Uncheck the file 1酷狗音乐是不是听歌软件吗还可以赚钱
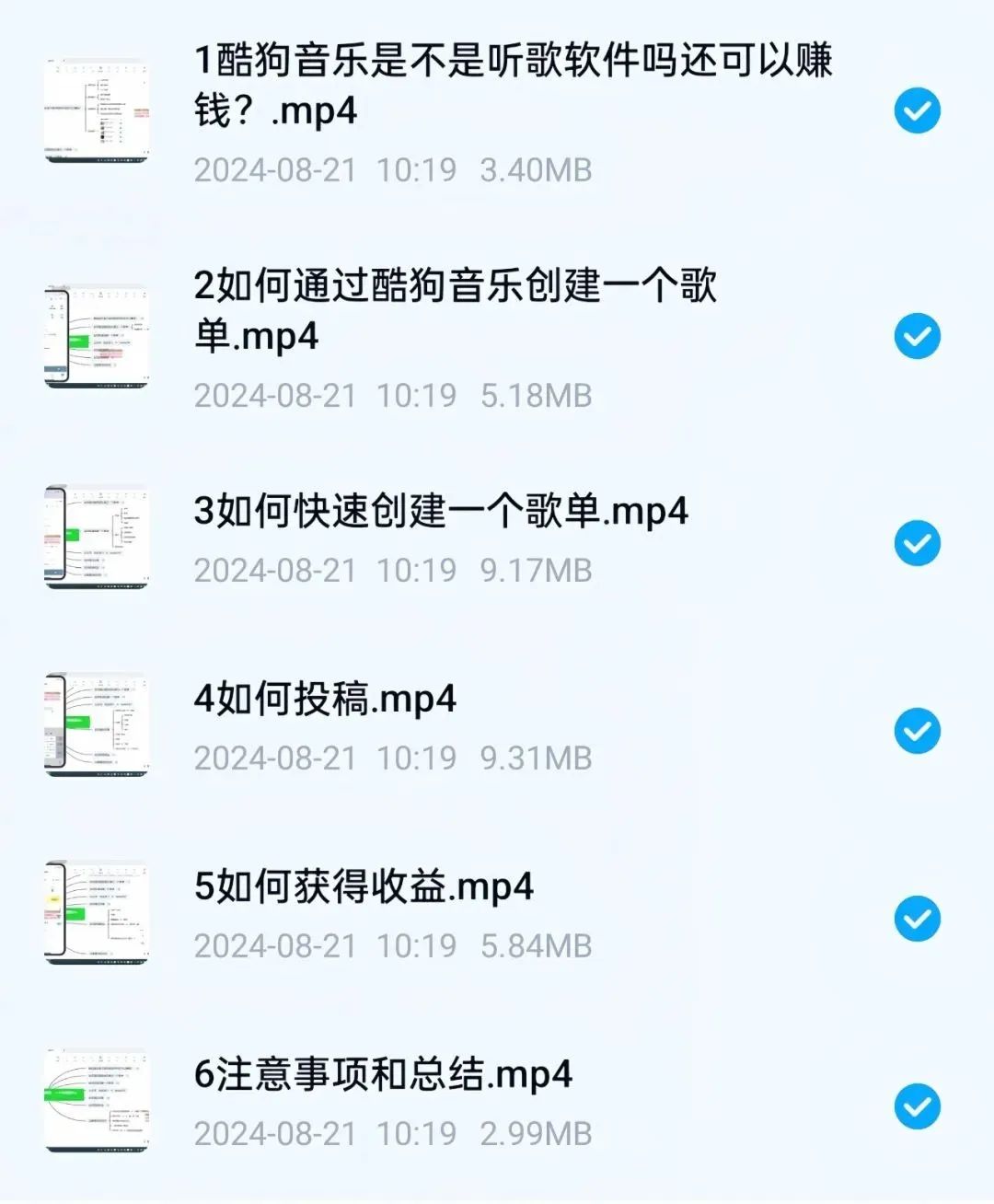 click(x=917, y=111)
